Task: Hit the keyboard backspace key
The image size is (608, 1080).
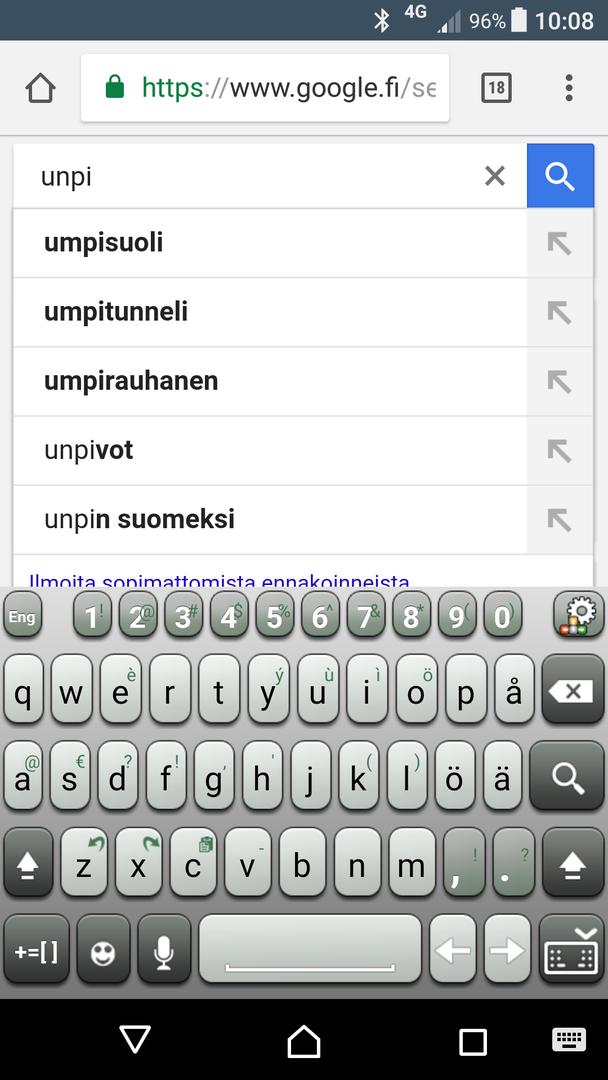Action: click(572, 690)
